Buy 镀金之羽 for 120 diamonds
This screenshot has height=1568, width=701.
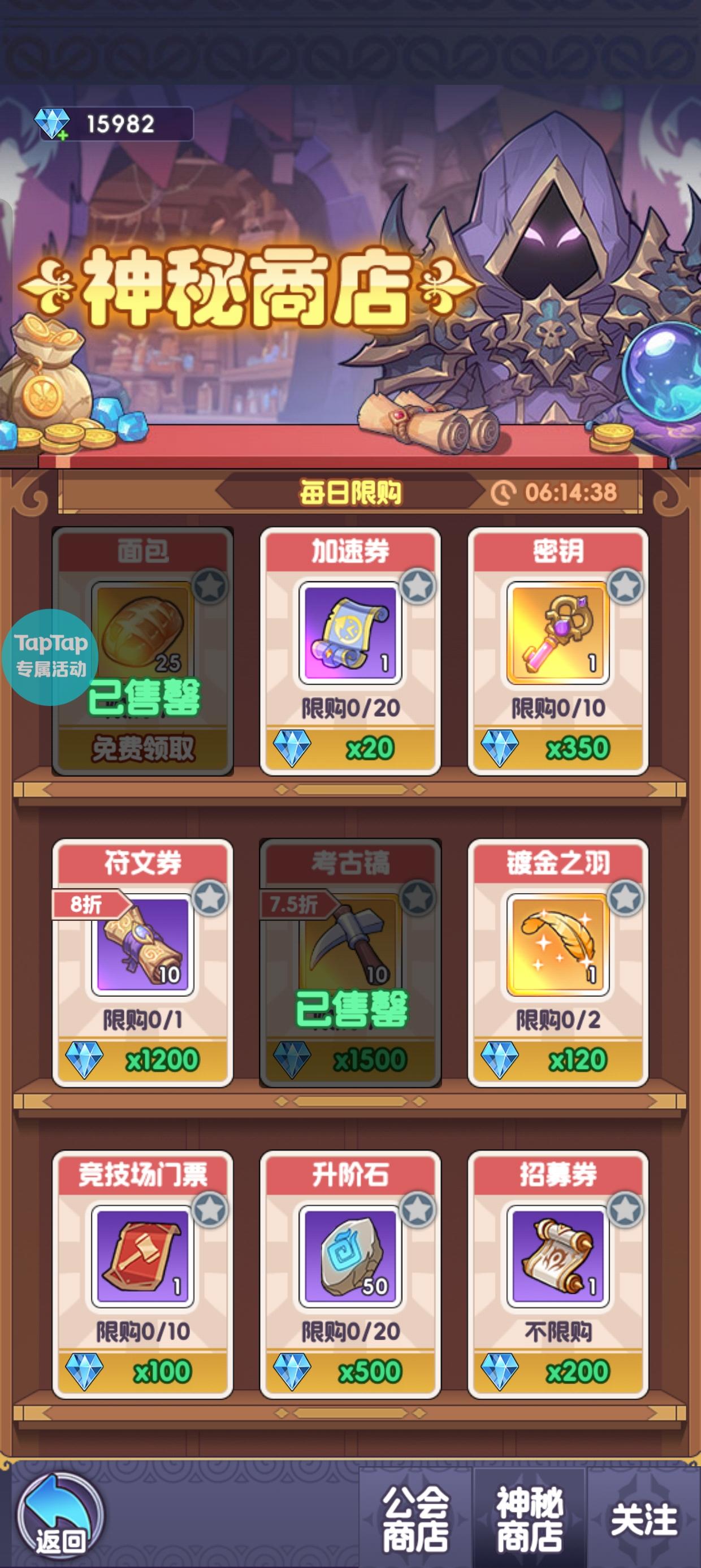pos(557,1059)
